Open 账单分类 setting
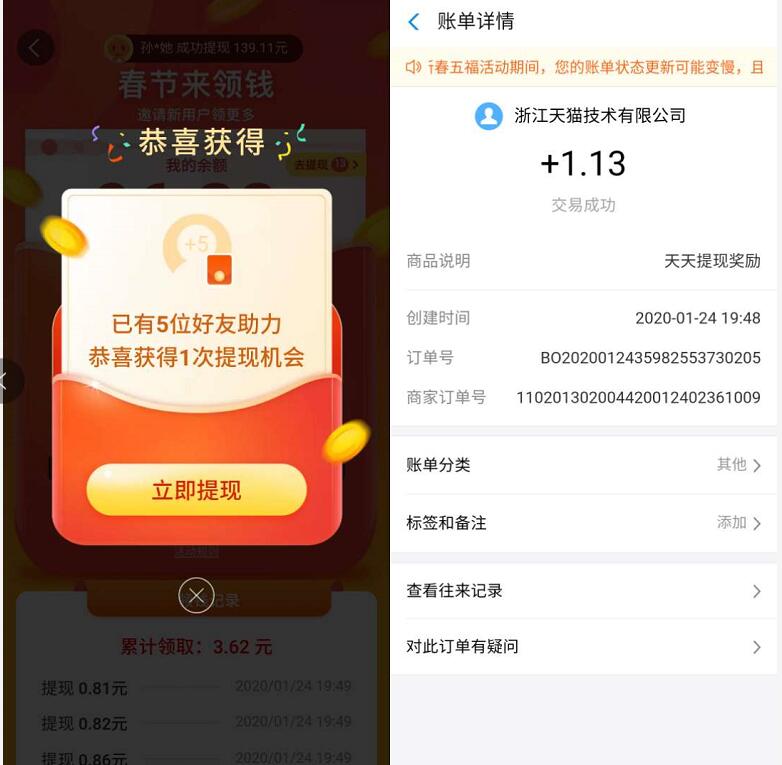Screen dimensions: 782x765 [584, 465]
